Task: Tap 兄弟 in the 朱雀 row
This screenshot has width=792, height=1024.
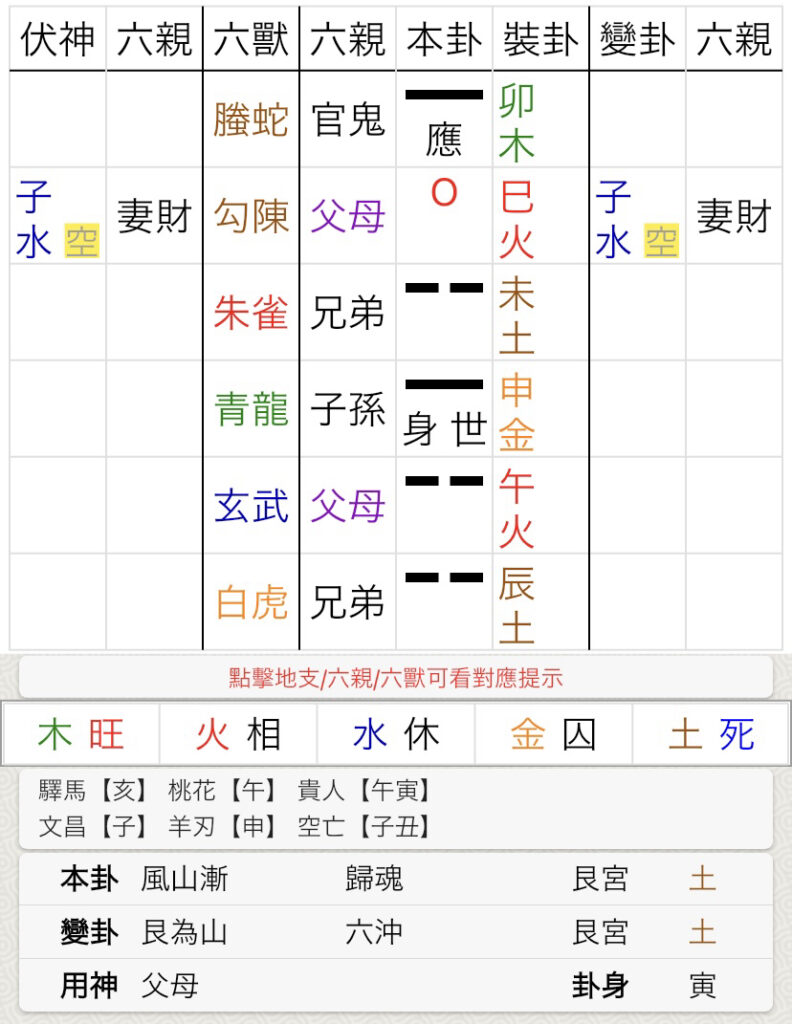Action: 347,314
